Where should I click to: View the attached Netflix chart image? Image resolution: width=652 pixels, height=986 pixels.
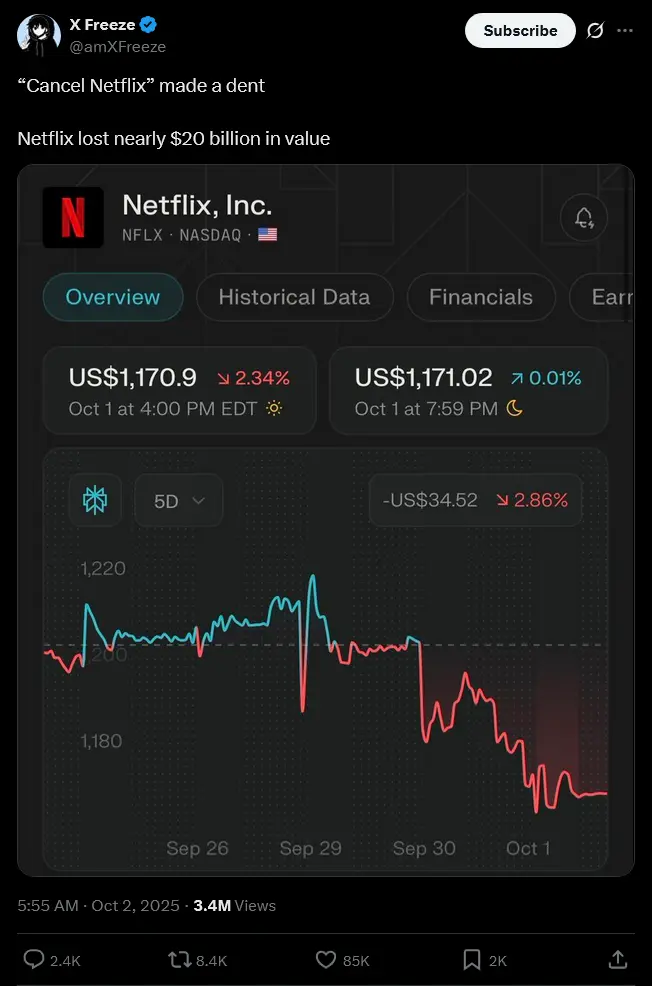(x=326, y=520)
